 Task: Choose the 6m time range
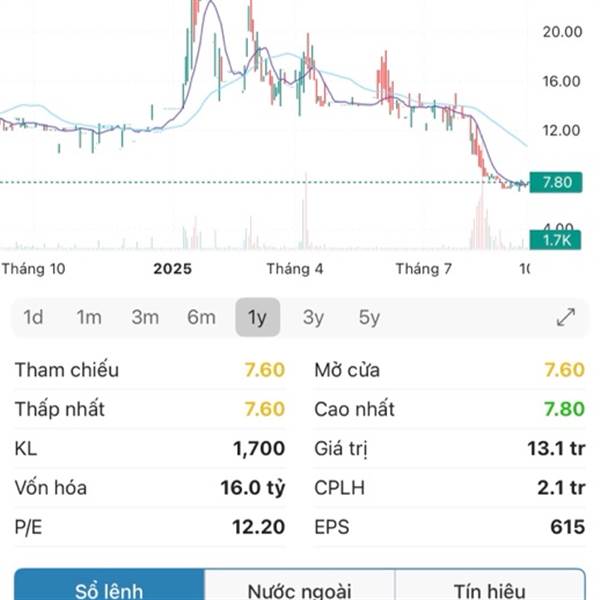click(x=201, y=318)
